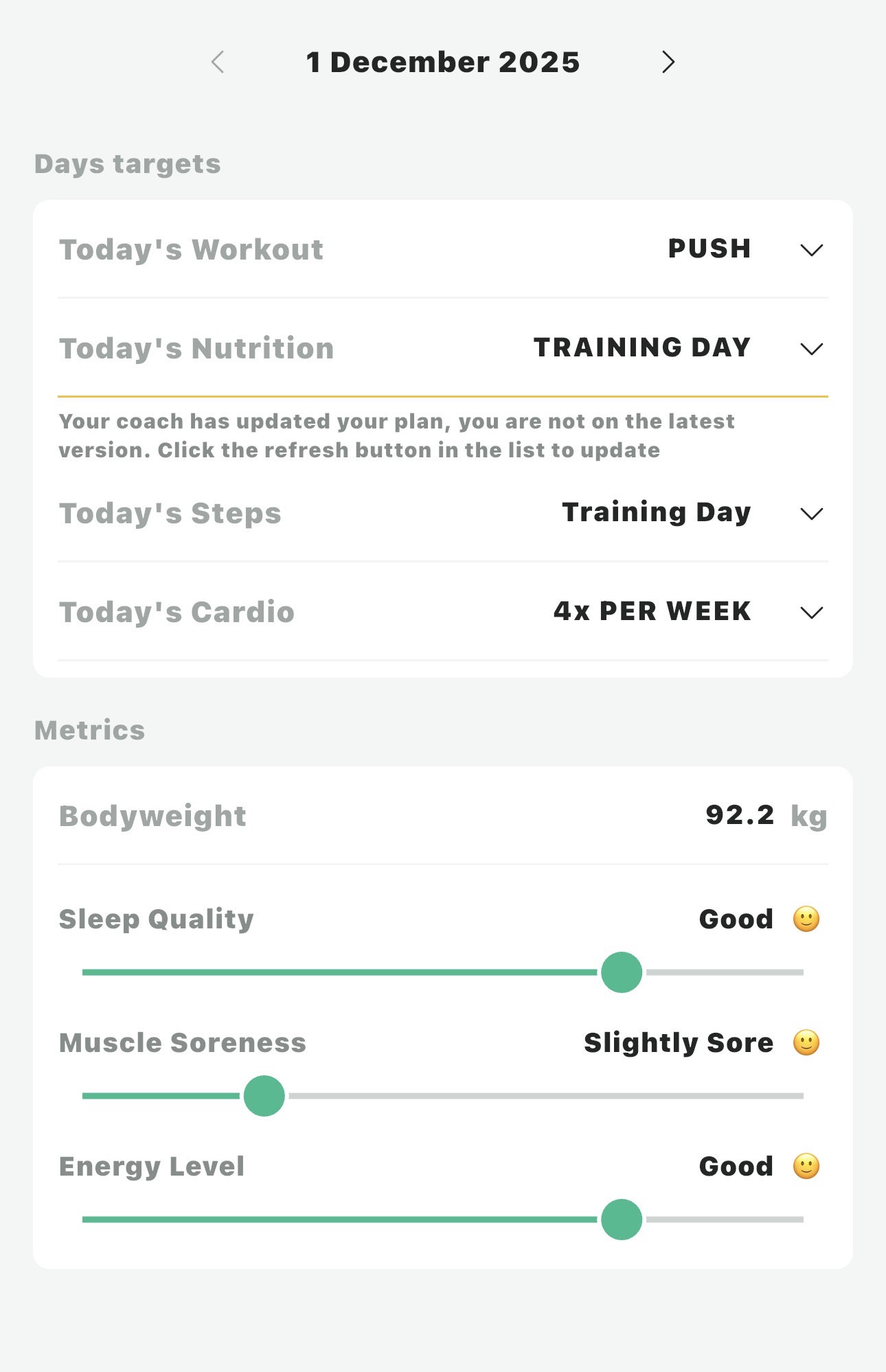Viewport: 886px width, 1372px height.
Task: Go to the previous day
Action: [218, 62]
